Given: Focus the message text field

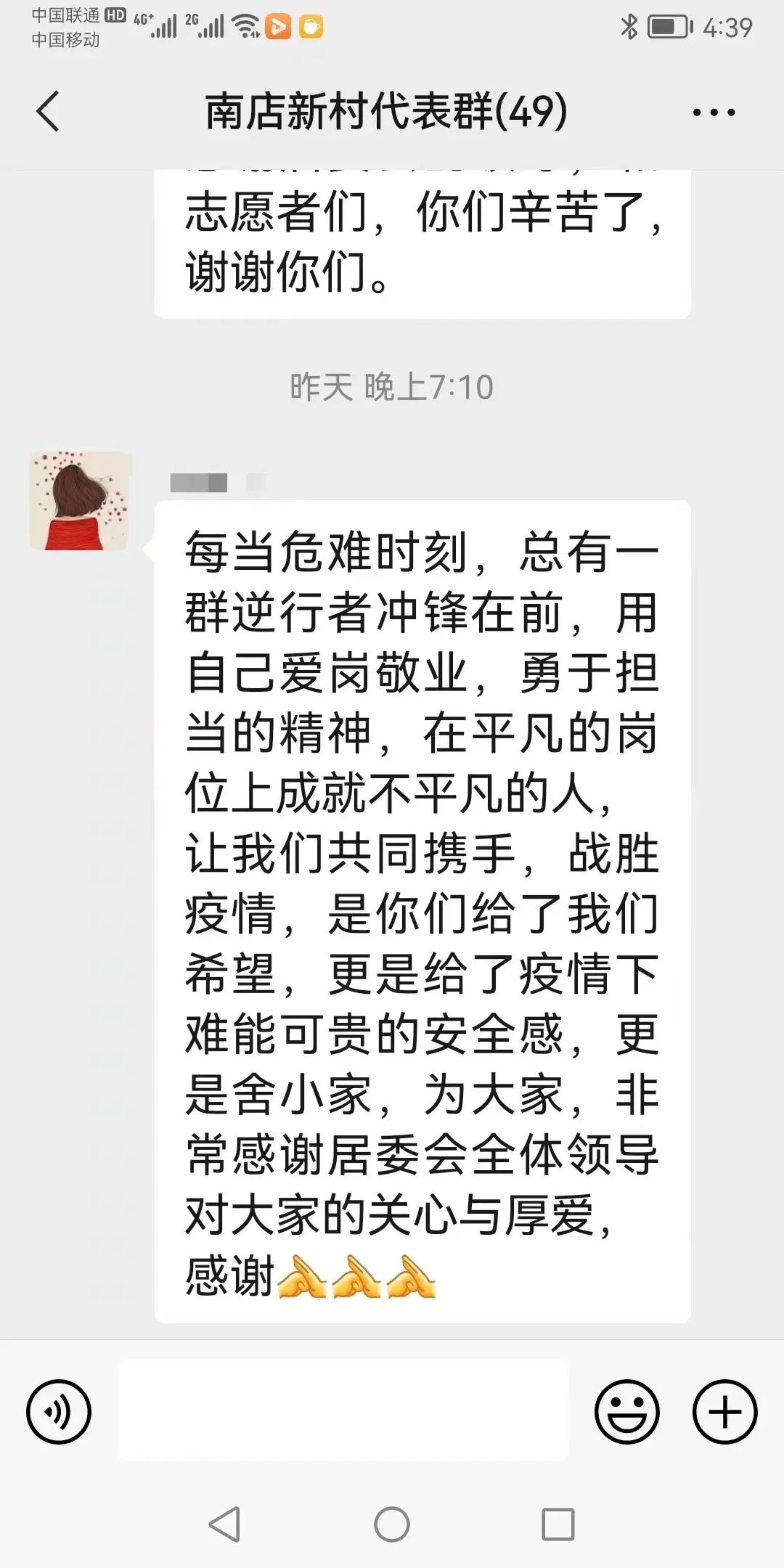Looking at the screenshot, I should 343,1410.
